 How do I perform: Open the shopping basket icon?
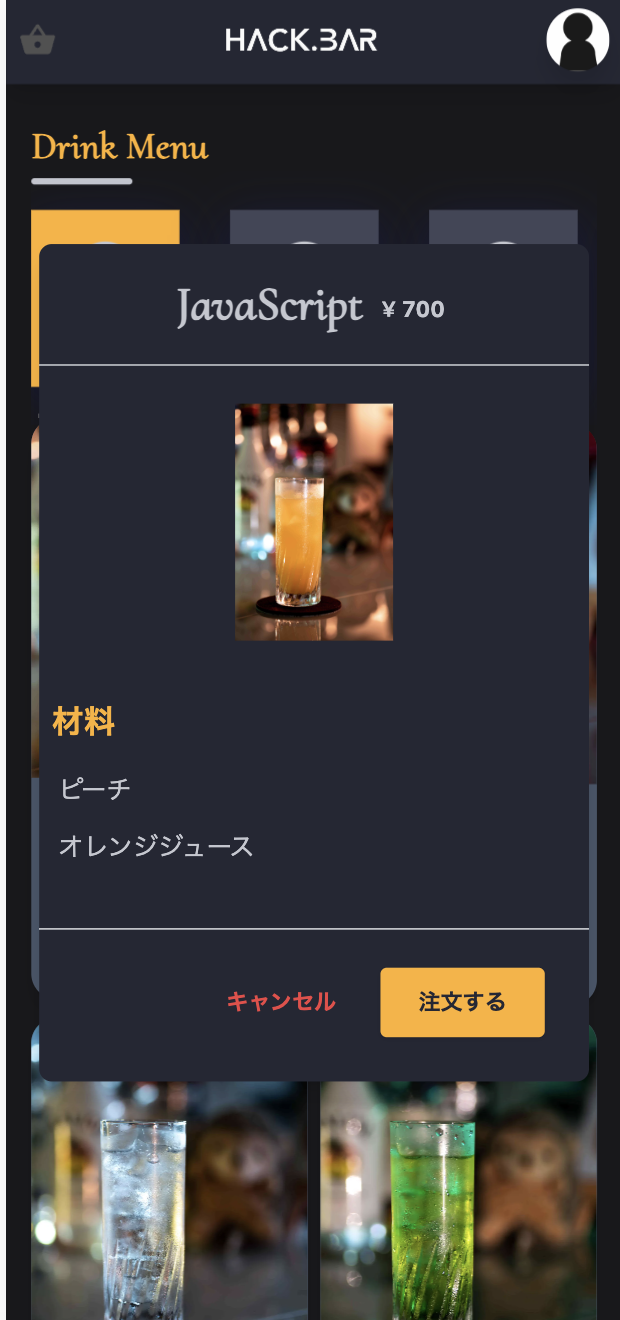click(x=37, y=41)
